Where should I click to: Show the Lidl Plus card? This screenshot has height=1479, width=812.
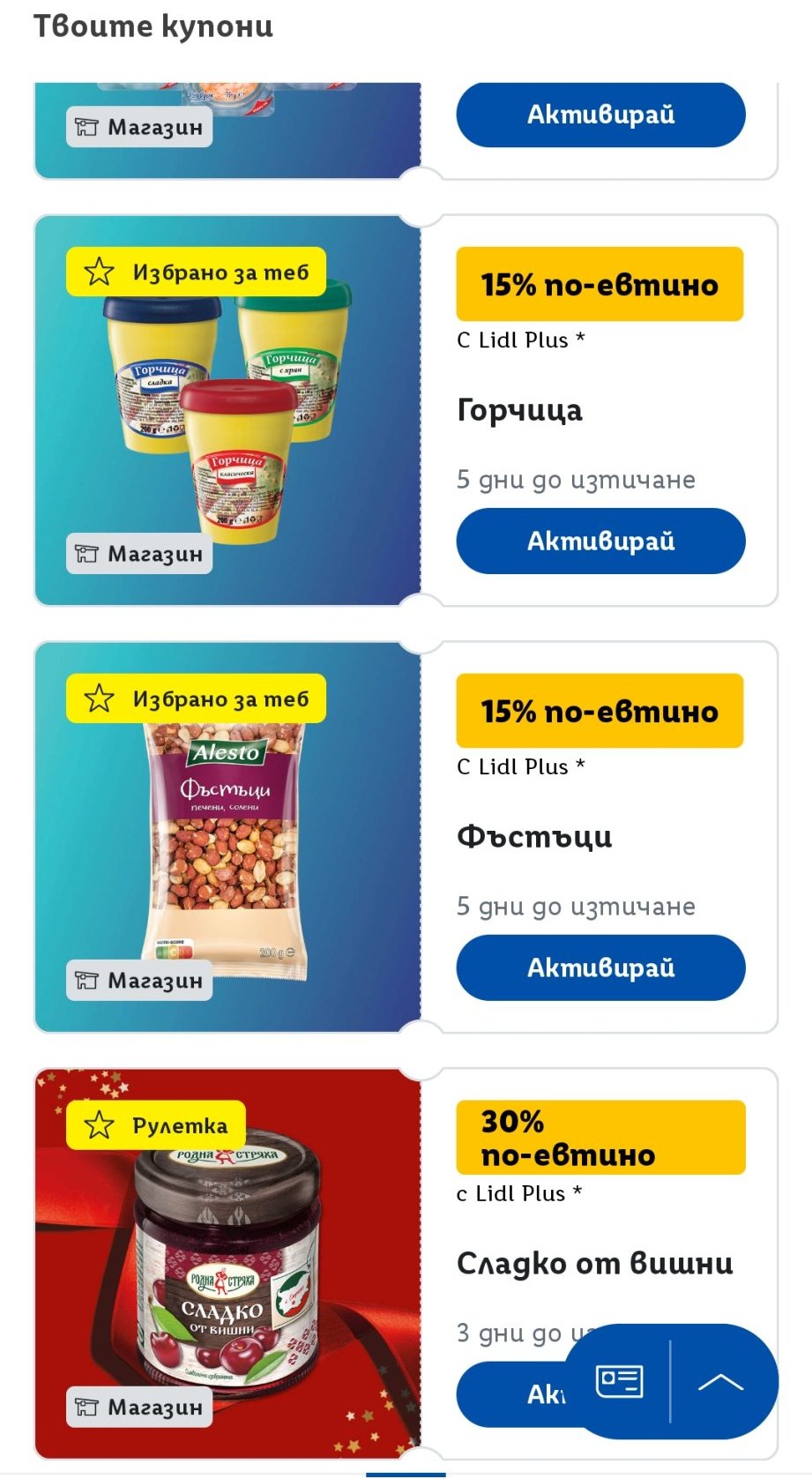[x=619, y=1381]
